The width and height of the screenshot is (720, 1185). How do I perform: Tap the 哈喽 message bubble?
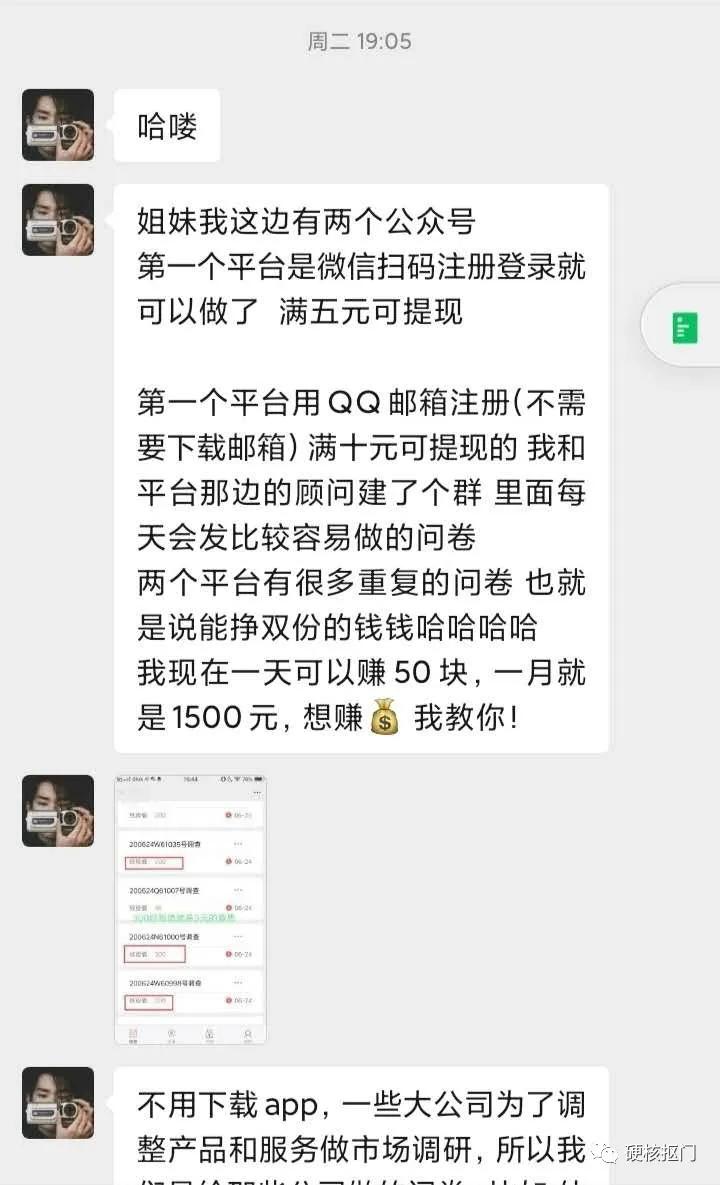point(167,125)
